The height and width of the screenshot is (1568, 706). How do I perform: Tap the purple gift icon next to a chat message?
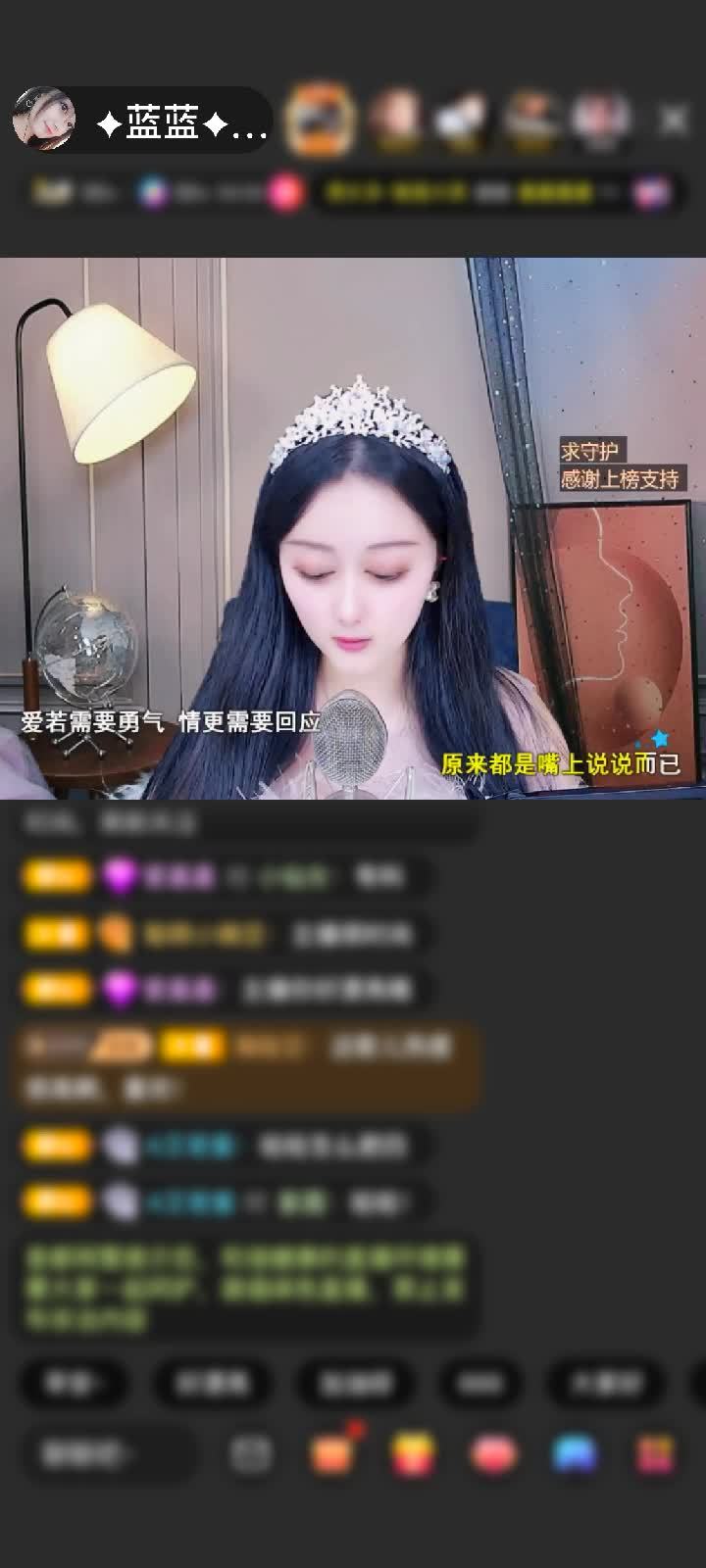pos(118,875)
